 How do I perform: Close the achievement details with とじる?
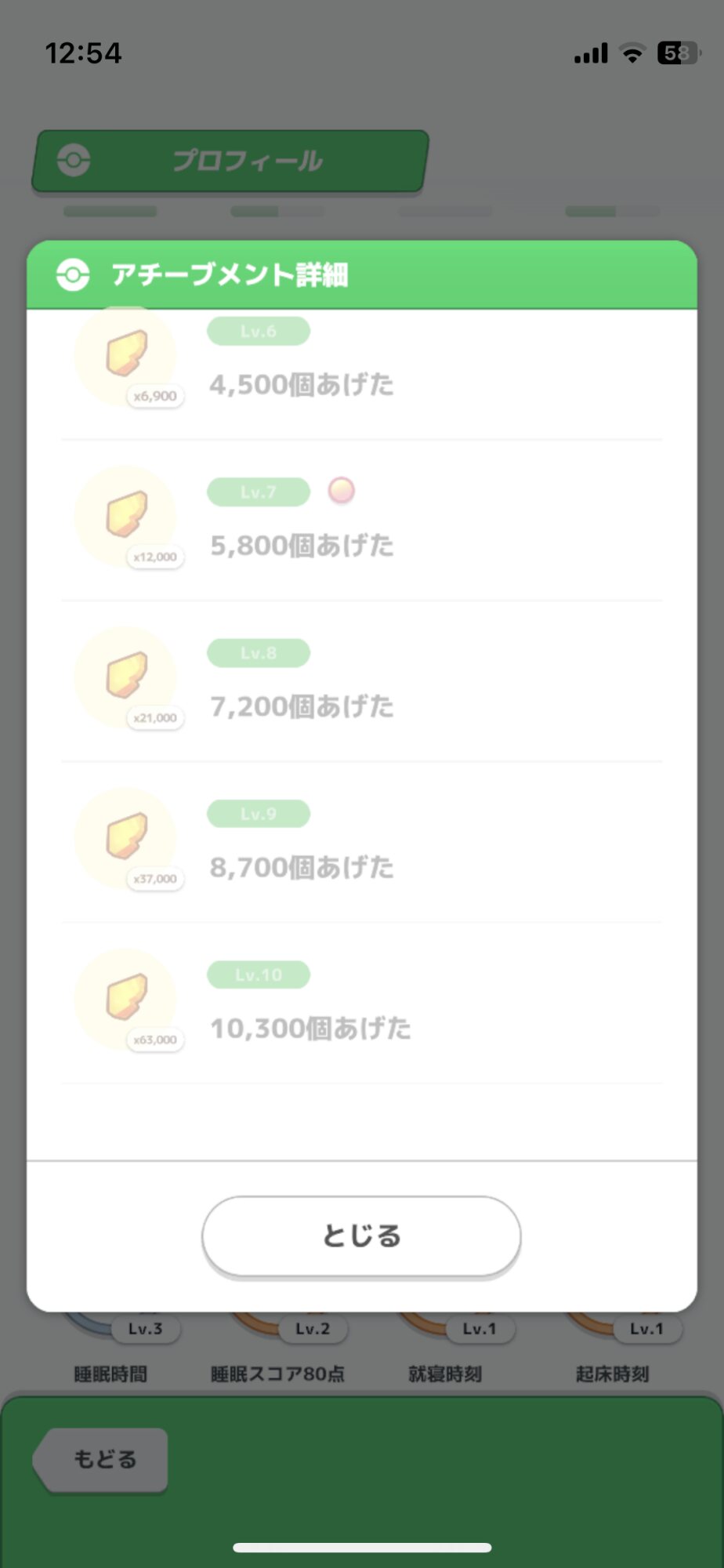pyautogui.click(x=361, y=1236)
